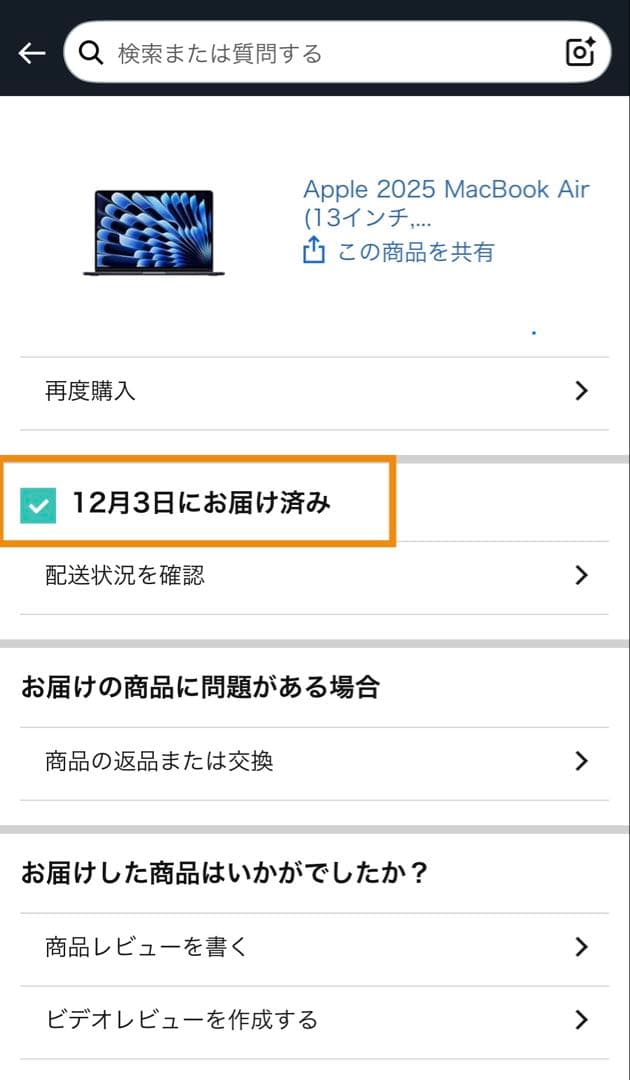Image resolution: width=630 pixels, height=1080 pixels.
Task: Open the camera lens search icon
Action: pyautogui.click(x=580, y=52)
